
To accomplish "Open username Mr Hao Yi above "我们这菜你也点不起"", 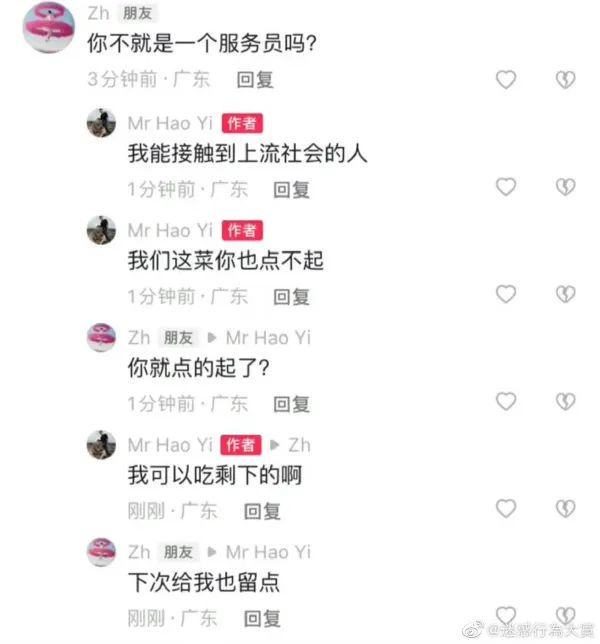I will [x=170, y=230].
